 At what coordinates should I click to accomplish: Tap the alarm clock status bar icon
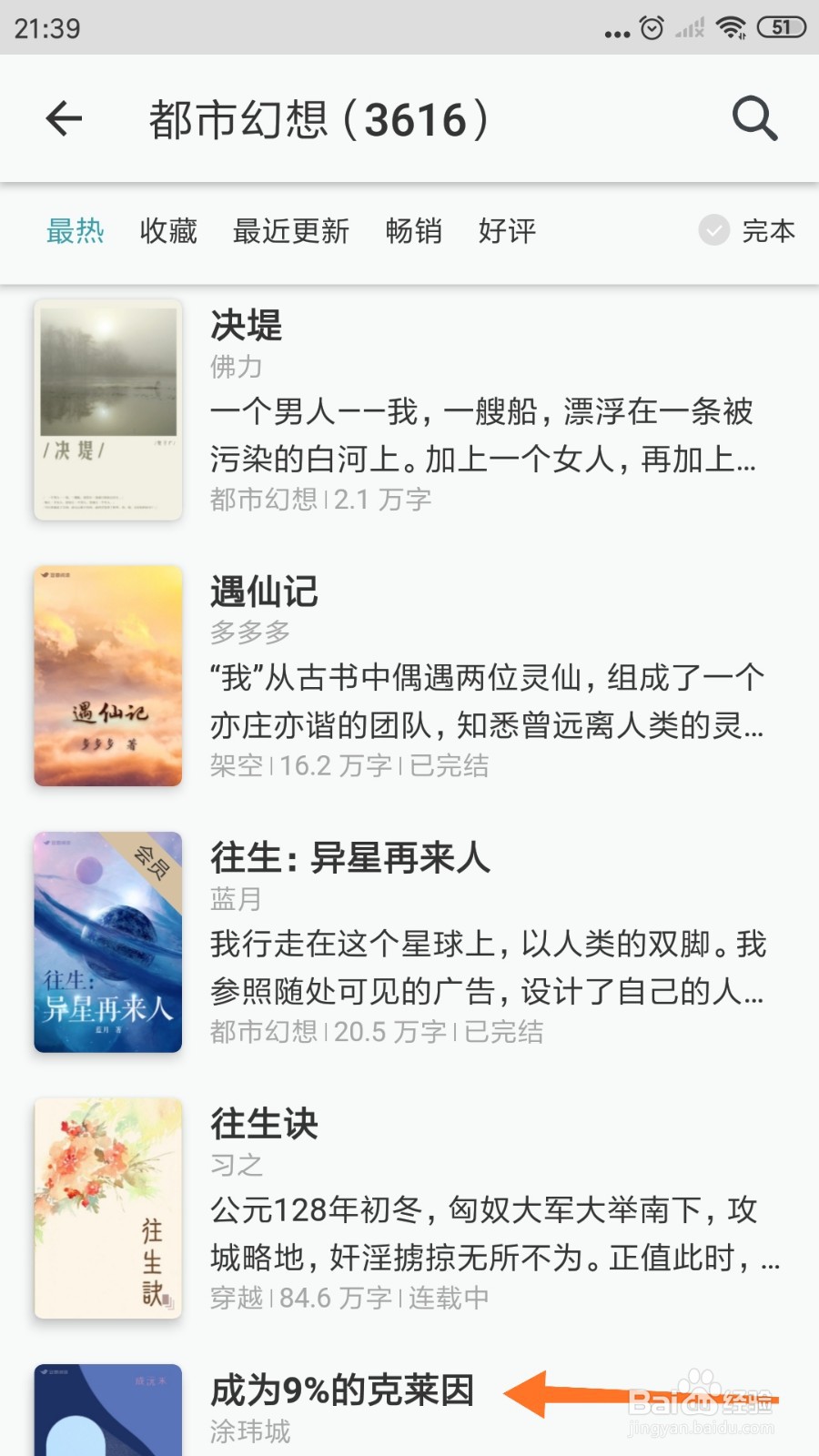652,27
